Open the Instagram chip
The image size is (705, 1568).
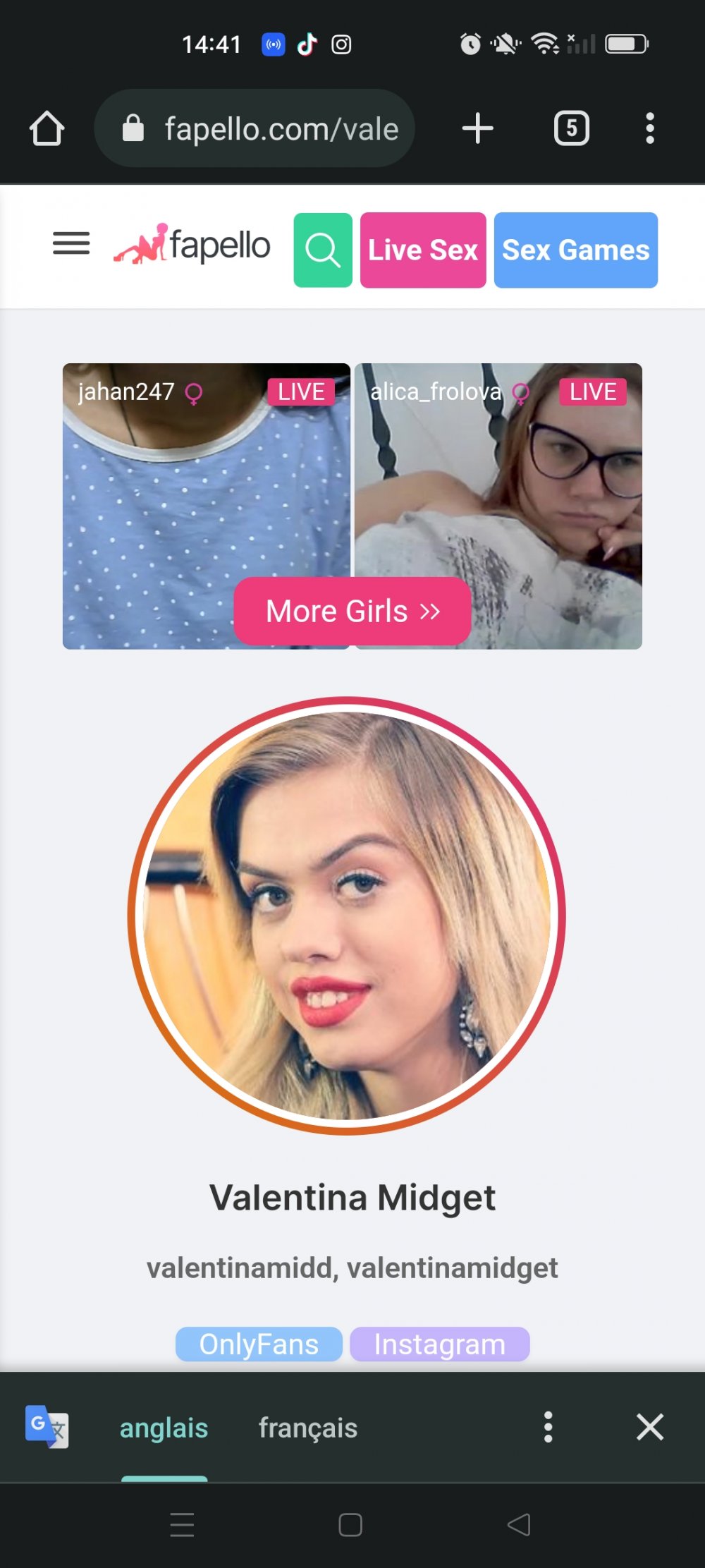[x=439, y=1344]
